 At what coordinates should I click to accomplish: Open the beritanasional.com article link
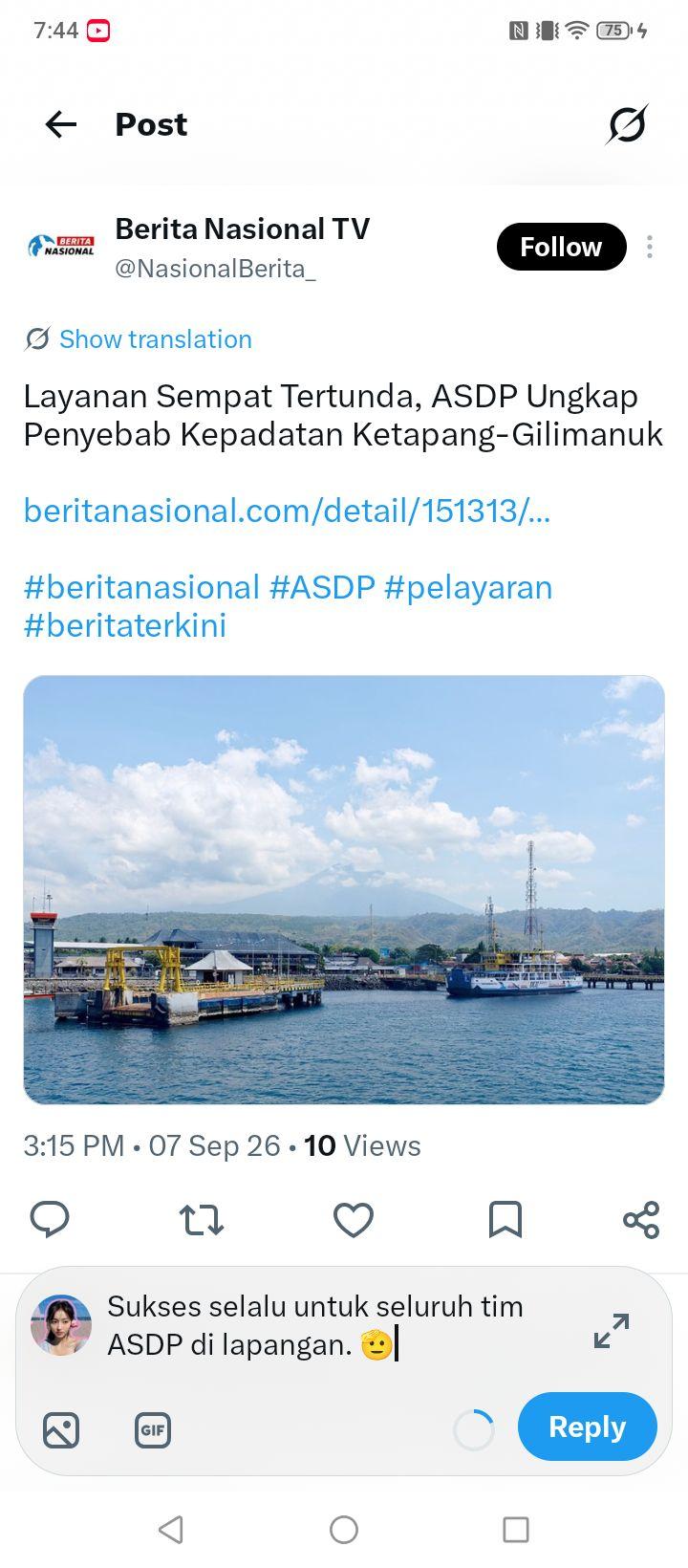287,511
